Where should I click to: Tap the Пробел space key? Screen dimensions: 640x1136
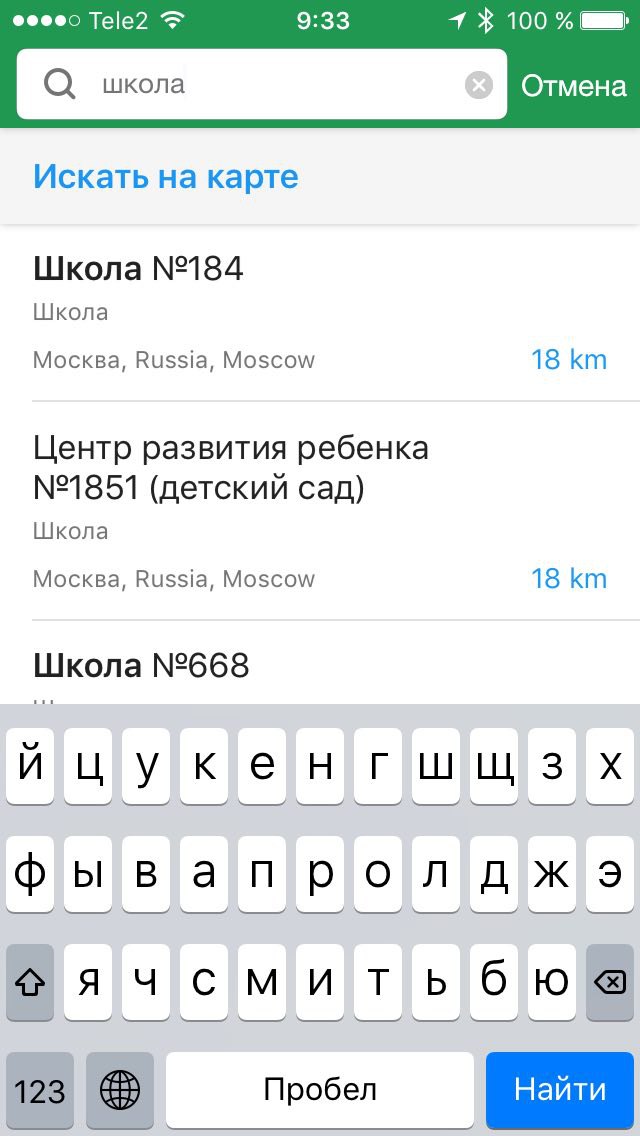[x=320, y=1090]
